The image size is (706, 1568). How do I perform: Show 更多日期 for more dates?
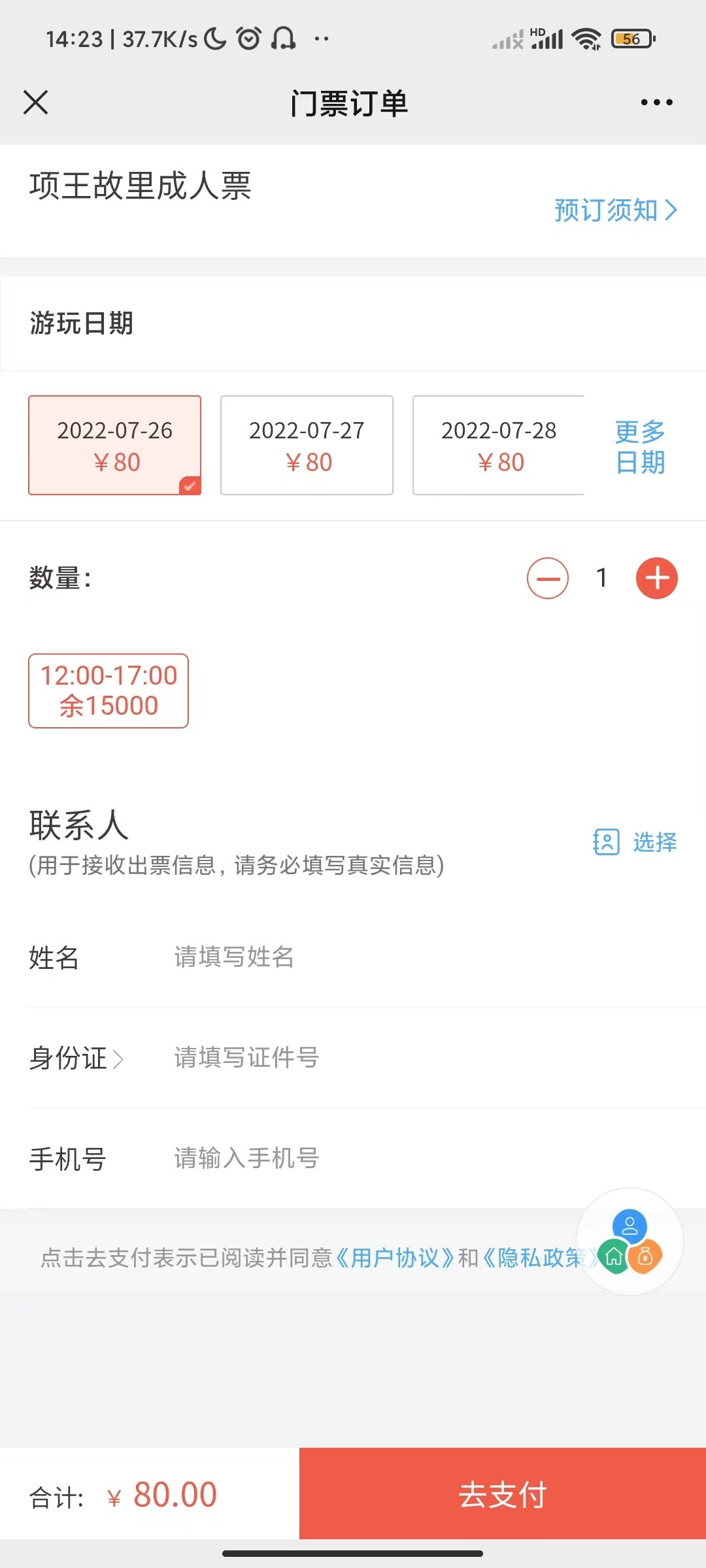[640, 447]
